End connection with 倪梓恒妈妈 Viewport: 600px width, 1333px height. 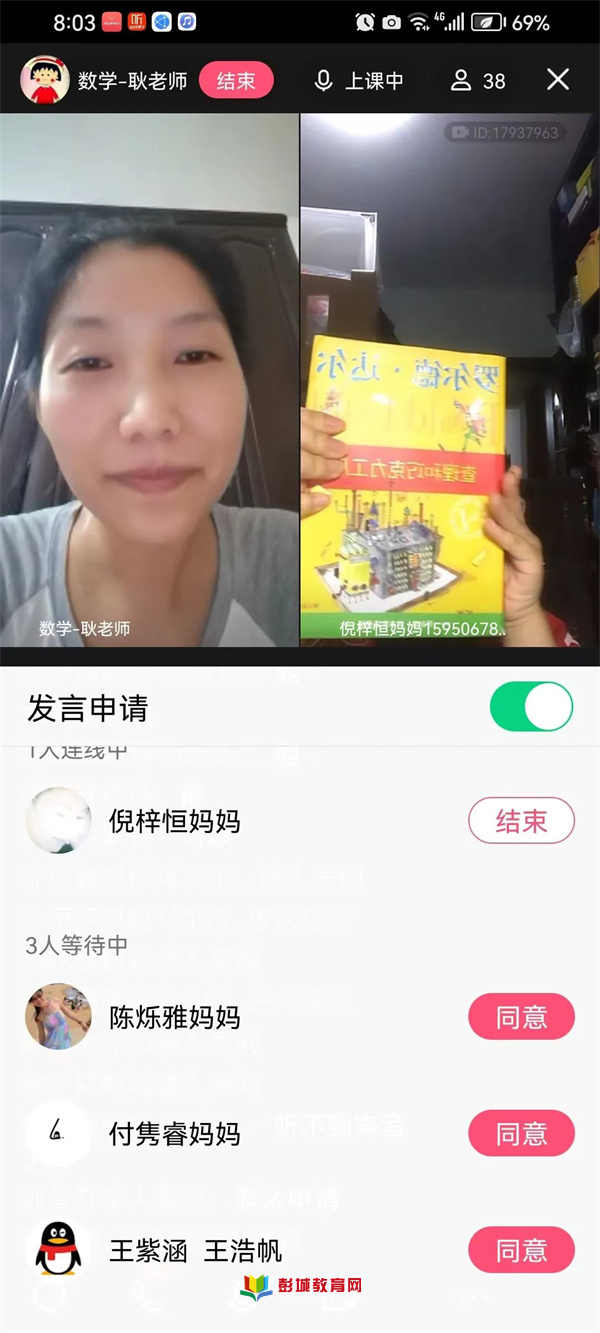(x=521, y=822)
